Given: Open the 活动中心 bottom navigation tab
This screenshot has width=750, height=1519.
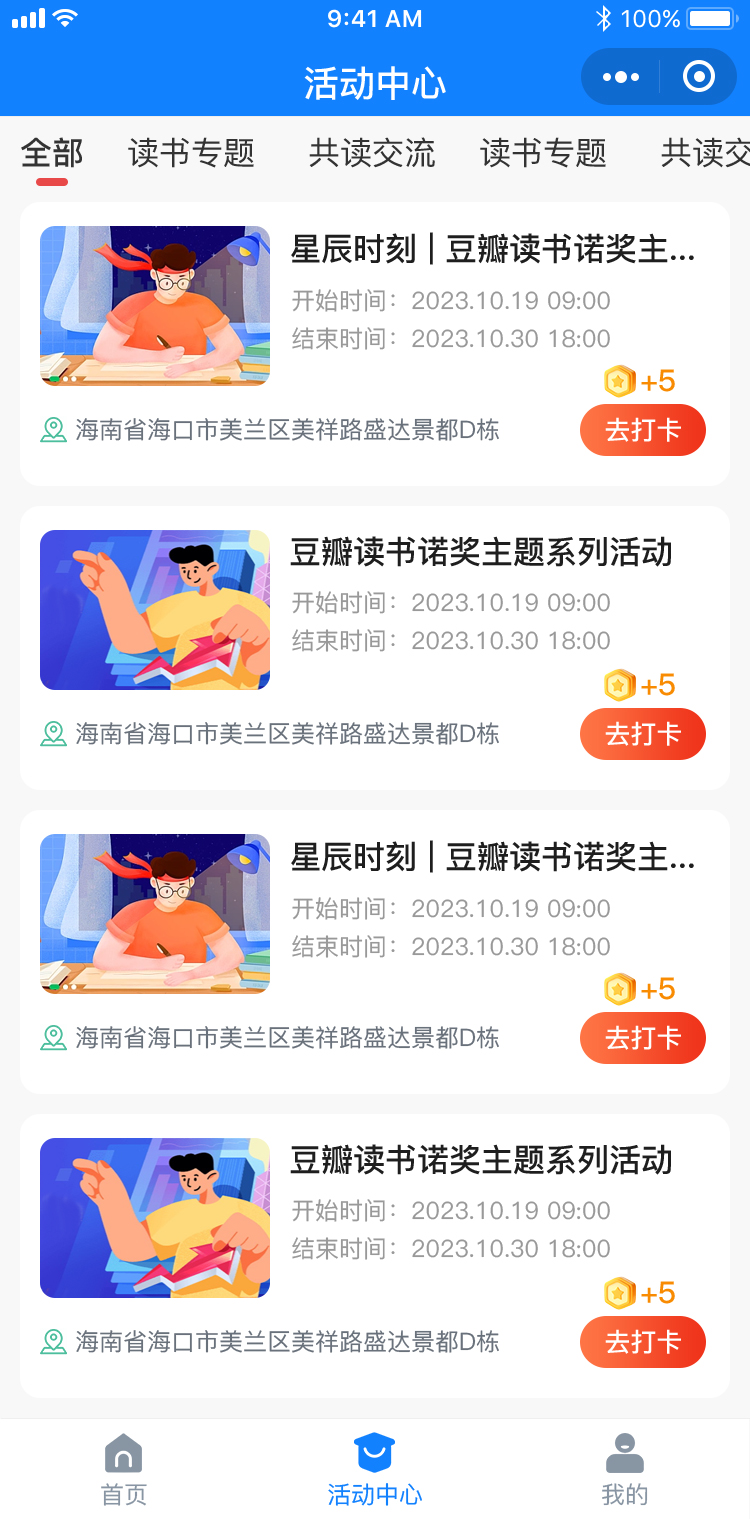Looking at the screenshot, I should [375, 1469].
